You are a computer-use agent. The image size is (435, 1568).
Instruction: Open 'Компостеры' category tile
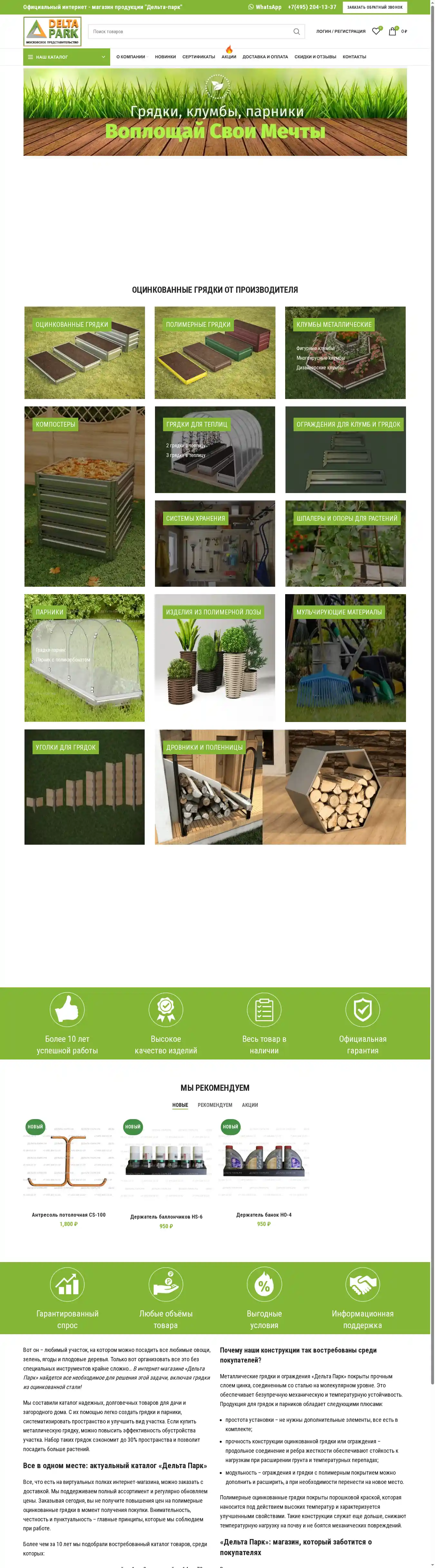click(x=85, y=496)
